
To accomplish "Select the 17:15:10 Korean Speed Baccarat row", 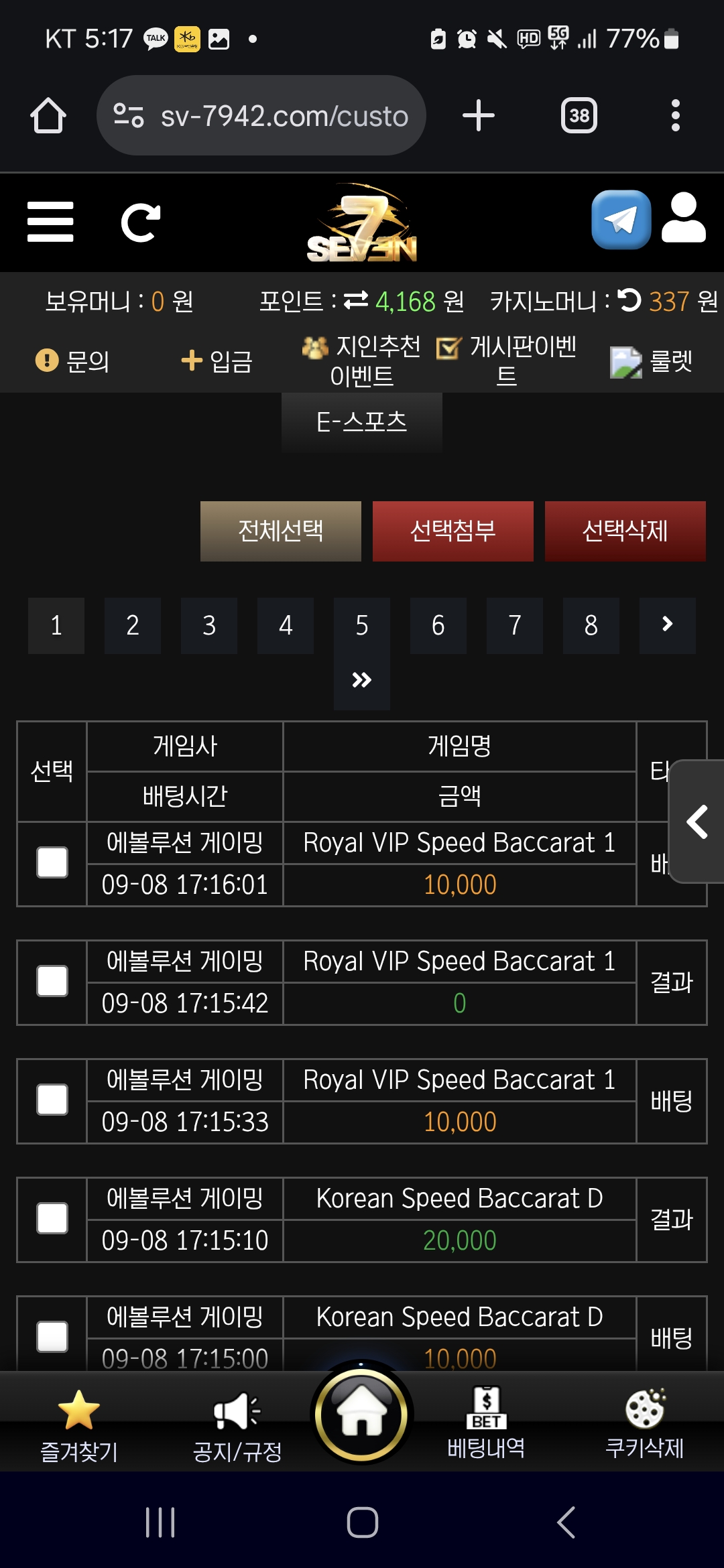I will 52,1219.
